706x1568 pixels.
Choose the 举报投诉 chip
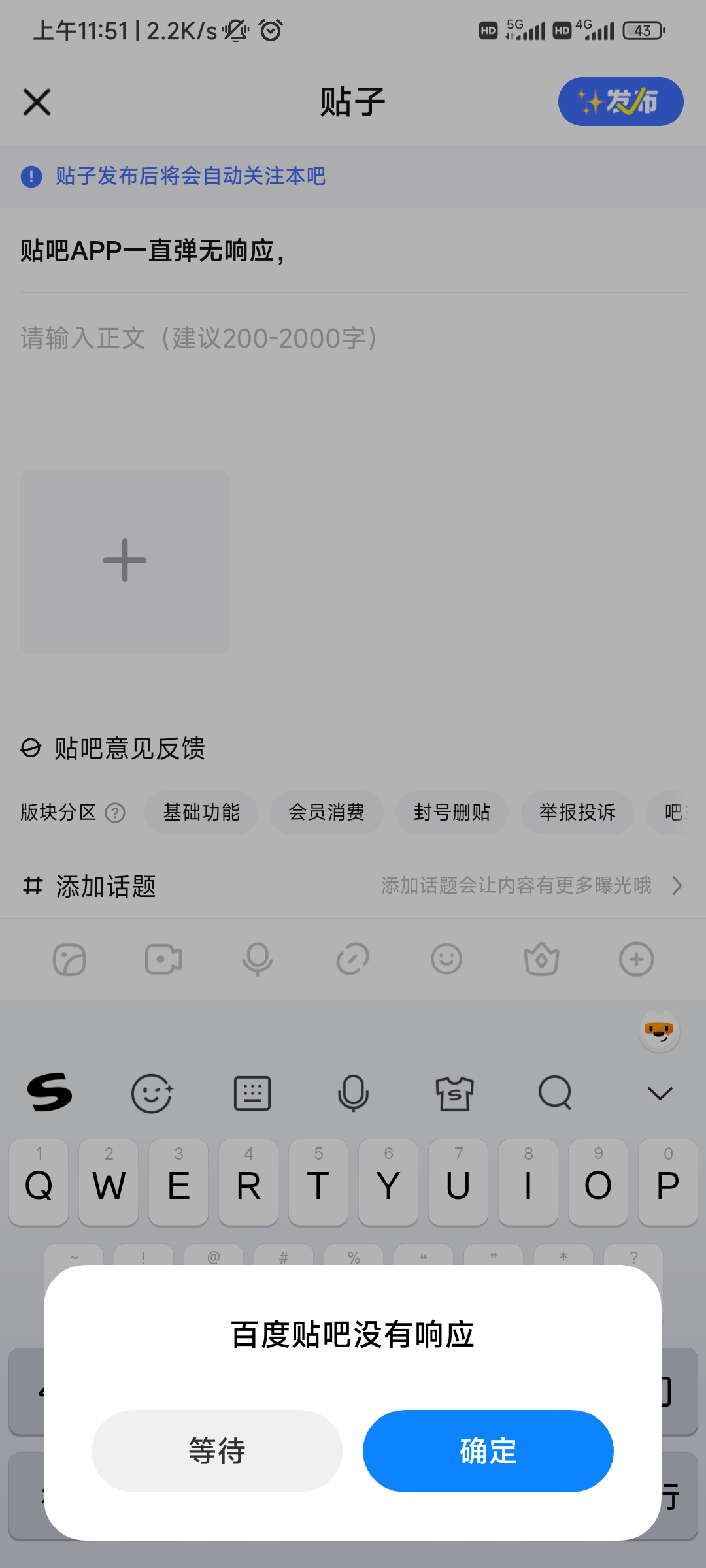[x=578, y=812]
